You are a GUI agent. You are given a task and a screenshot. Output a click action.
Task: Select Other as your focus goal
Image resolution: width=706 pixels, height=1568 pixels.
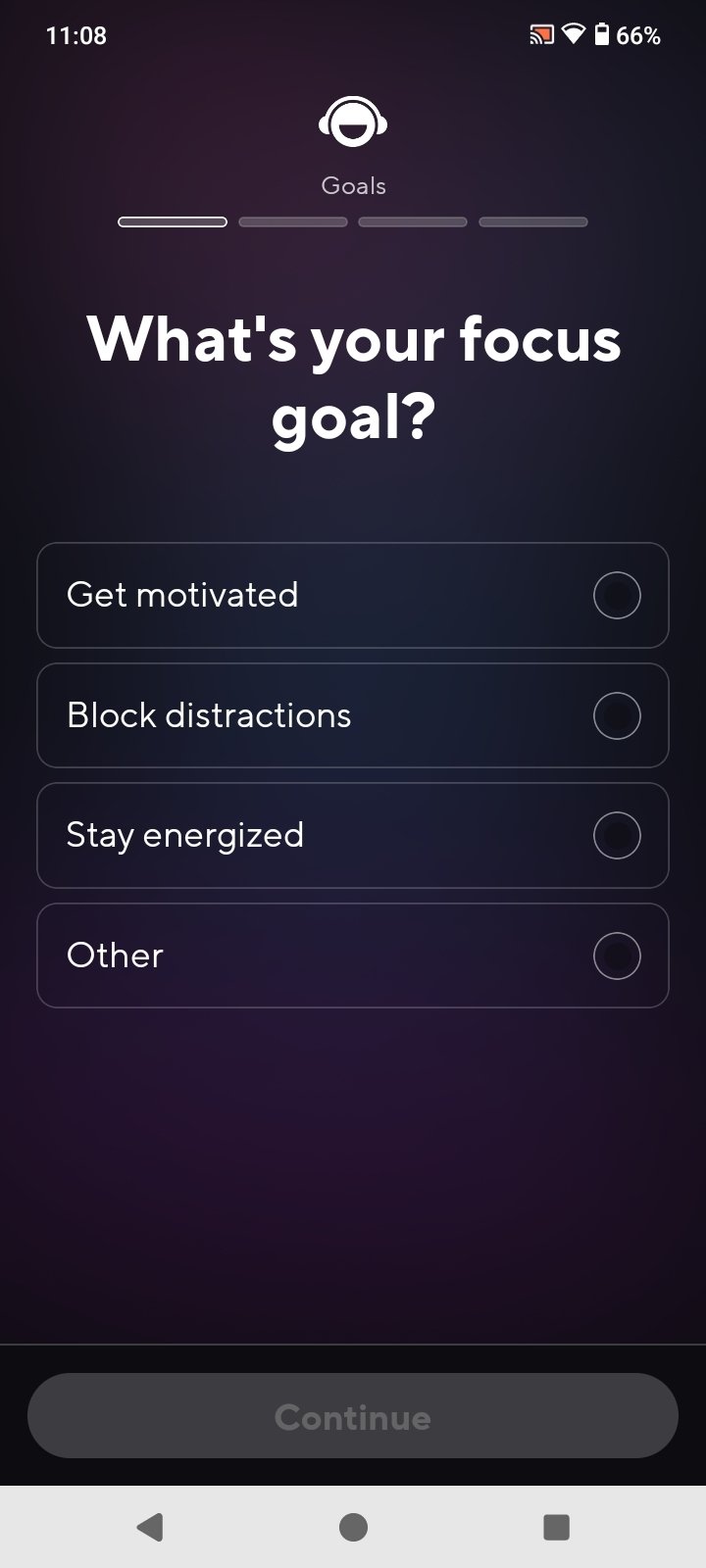[x=352, y=955]
